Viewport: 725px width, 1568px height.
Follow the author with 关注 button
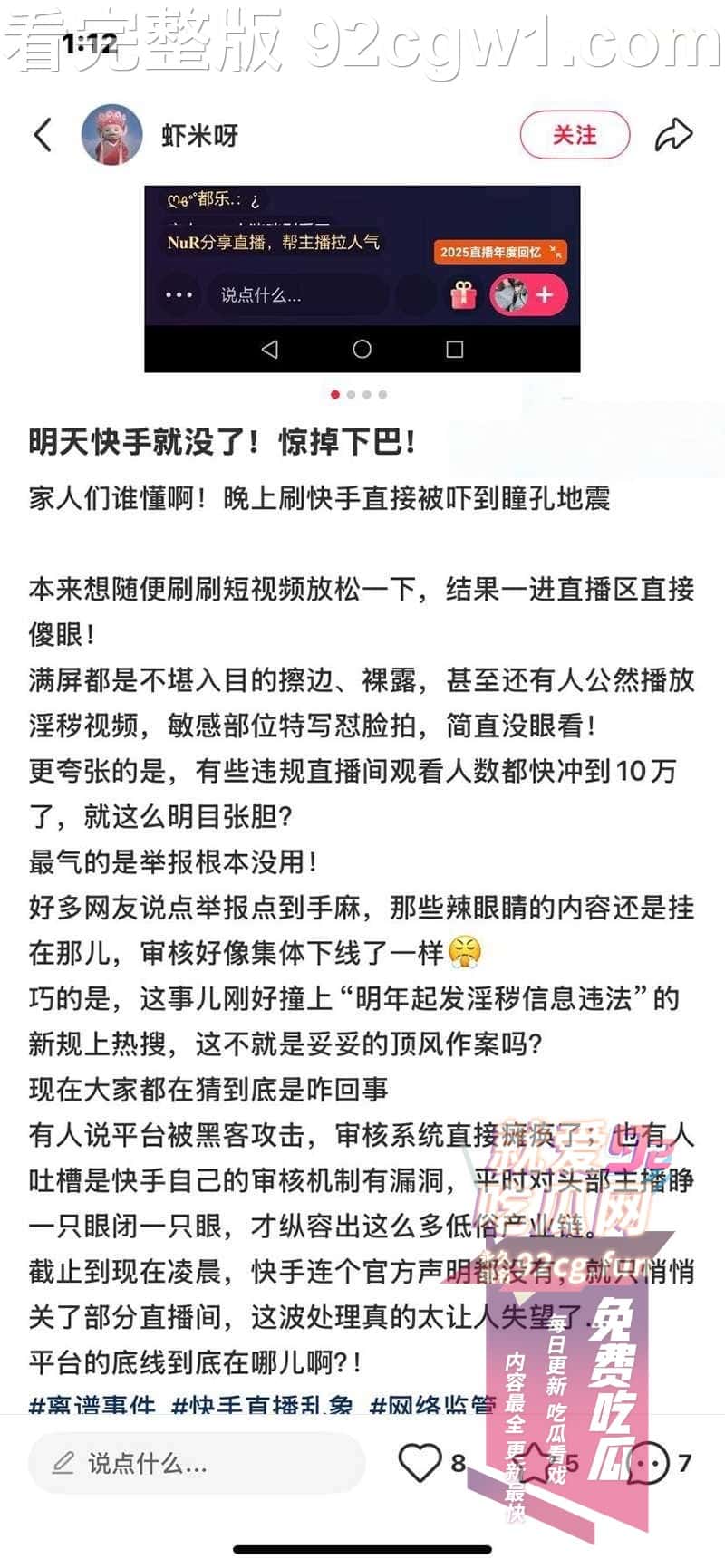click(x=575, y=136)
